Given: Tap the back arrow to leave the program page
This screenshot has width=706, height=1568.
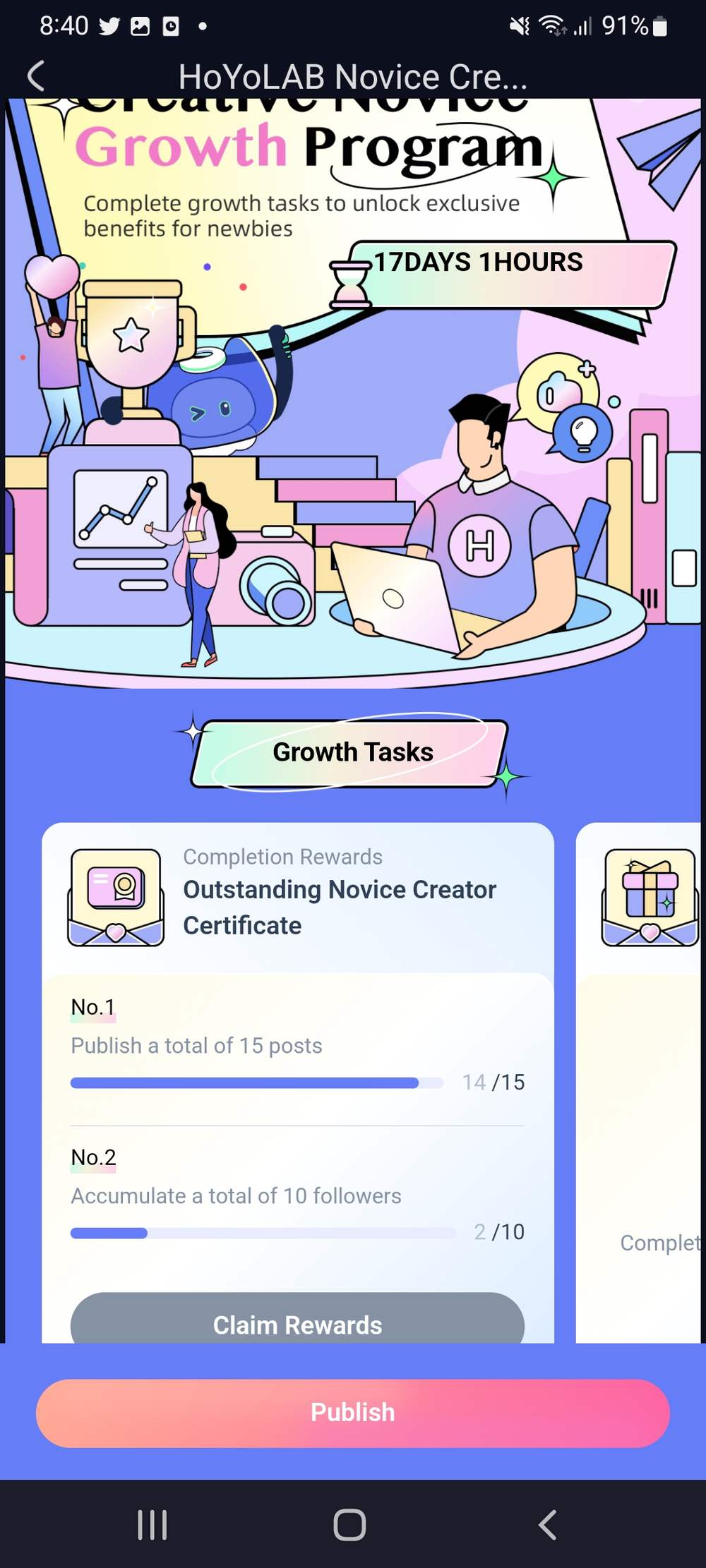Looking at the screenshot, I should 37,76.
